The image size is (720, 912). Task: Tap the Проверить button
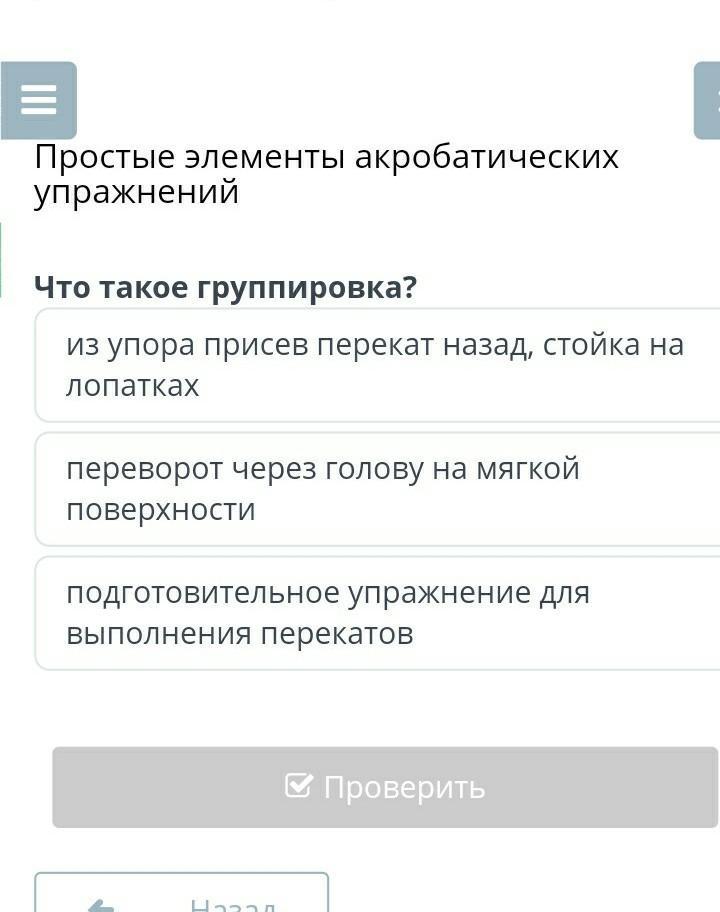coord(385,787)
